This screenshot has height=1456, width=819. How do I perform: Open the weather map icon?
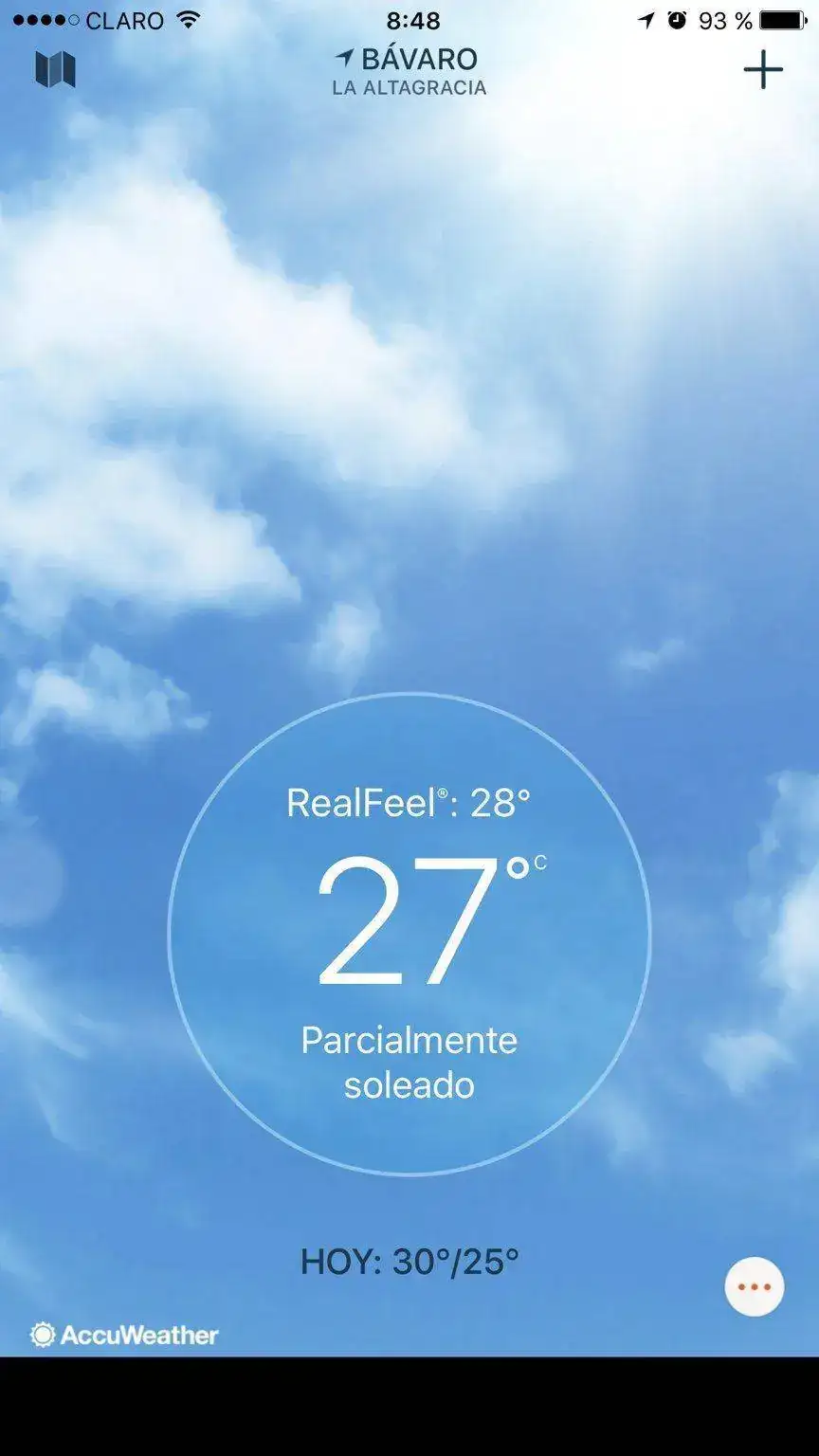(x=55, y=69)
